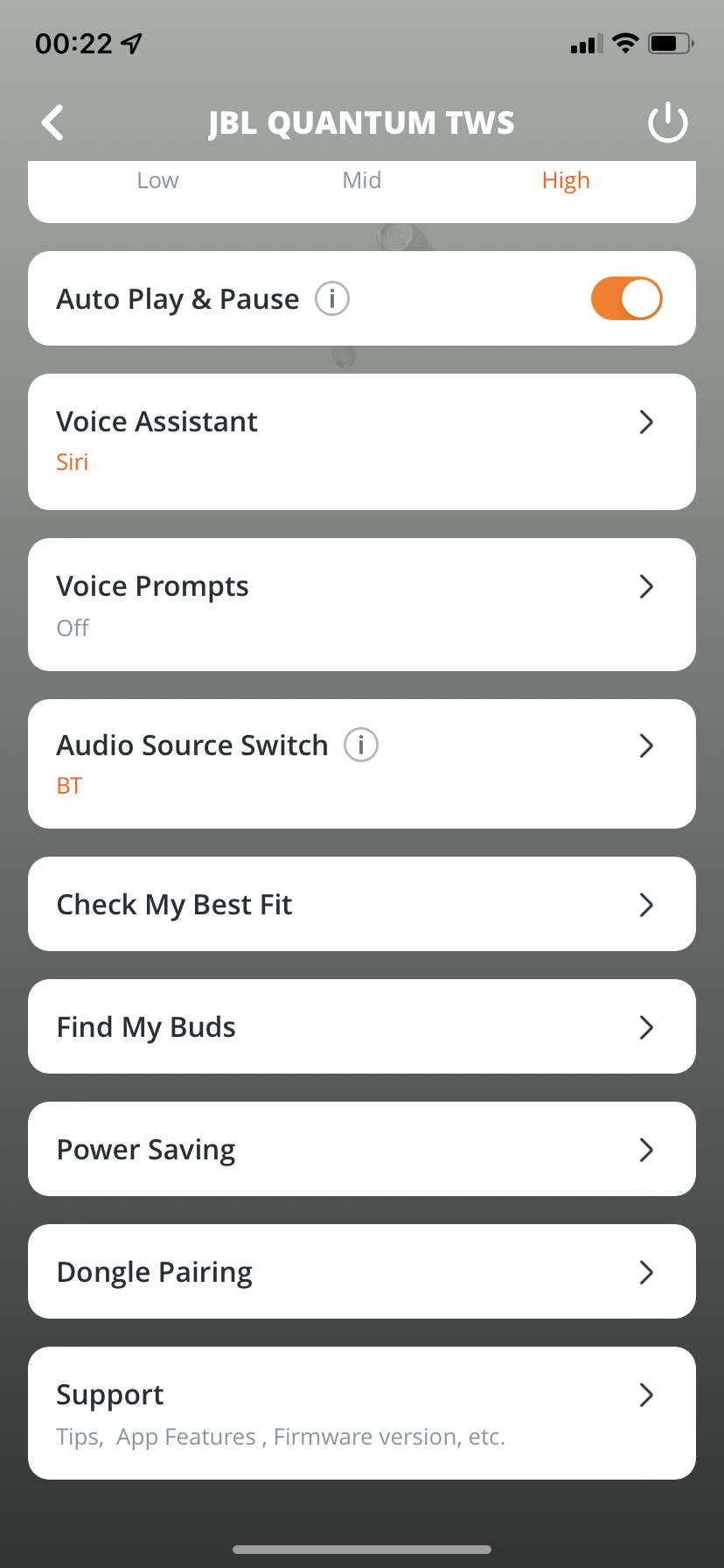Open Voice Prompts settings
The width and height of the screenshot is (724, 1568).
point(362,605)
